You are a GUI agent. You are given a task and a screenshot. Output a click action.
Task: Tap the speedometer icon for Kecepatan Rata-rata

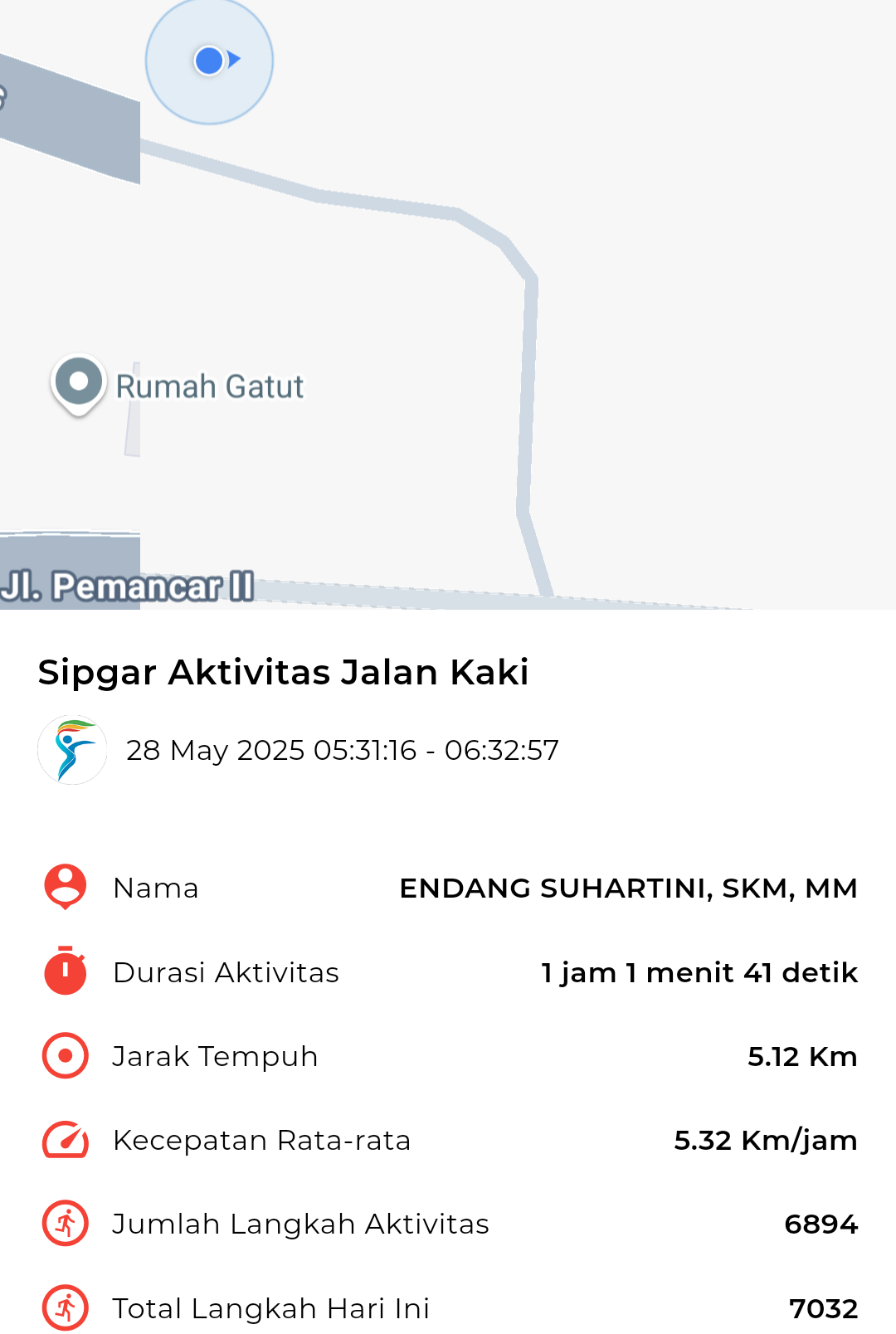[64, 1140]
